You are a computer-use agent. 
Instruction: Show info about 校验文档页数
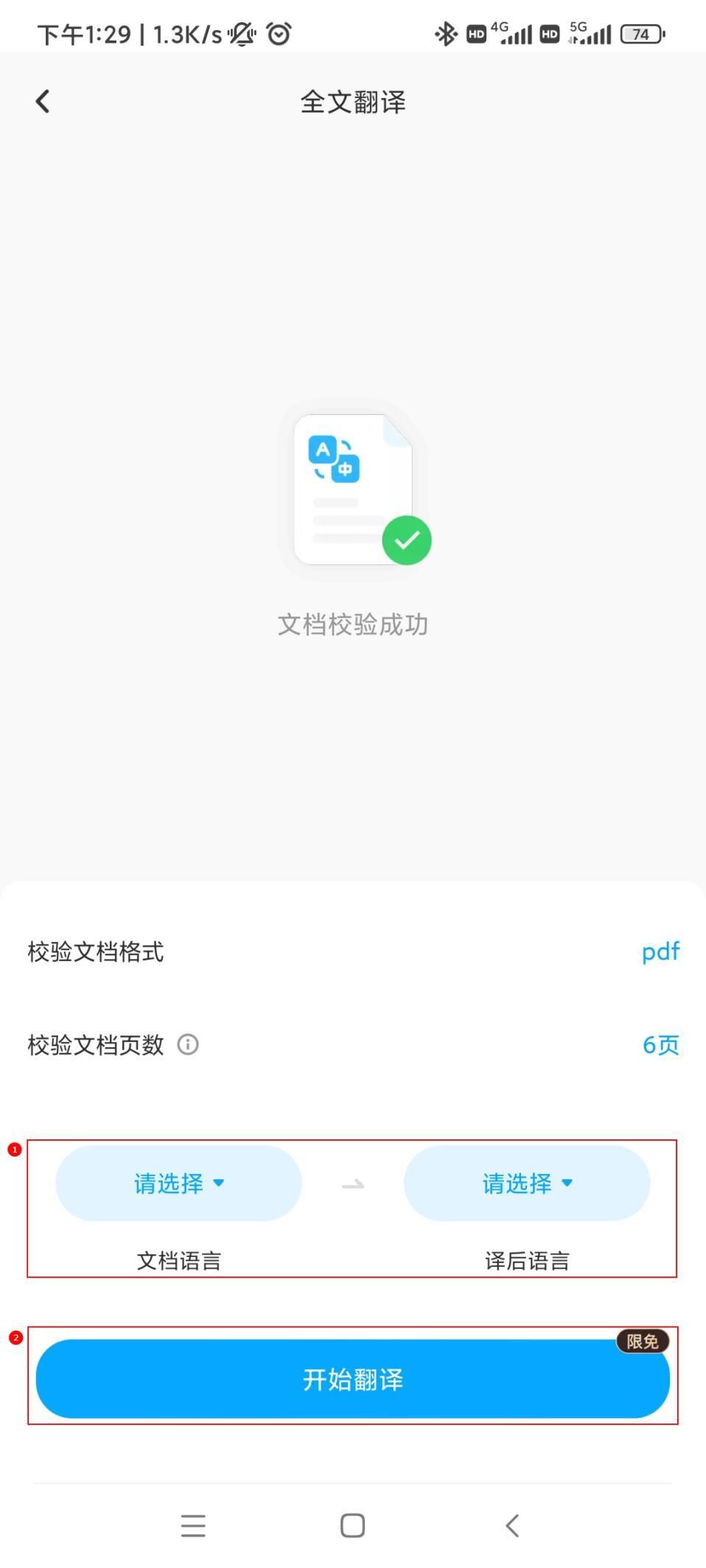tap(188, 1044)
